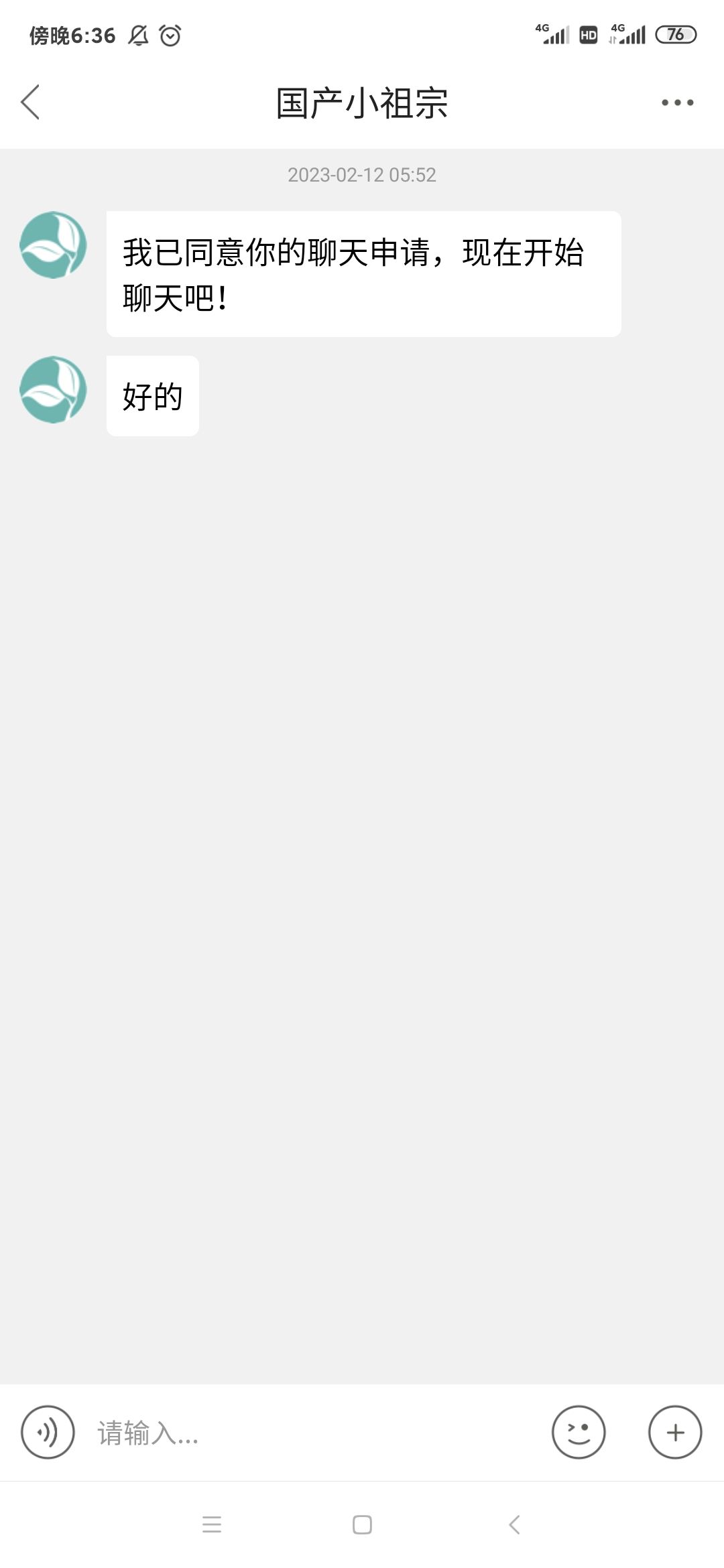This screenshot has height=1568, width=724.
Task: Open the plus attachment menu
Action: 675,1432
